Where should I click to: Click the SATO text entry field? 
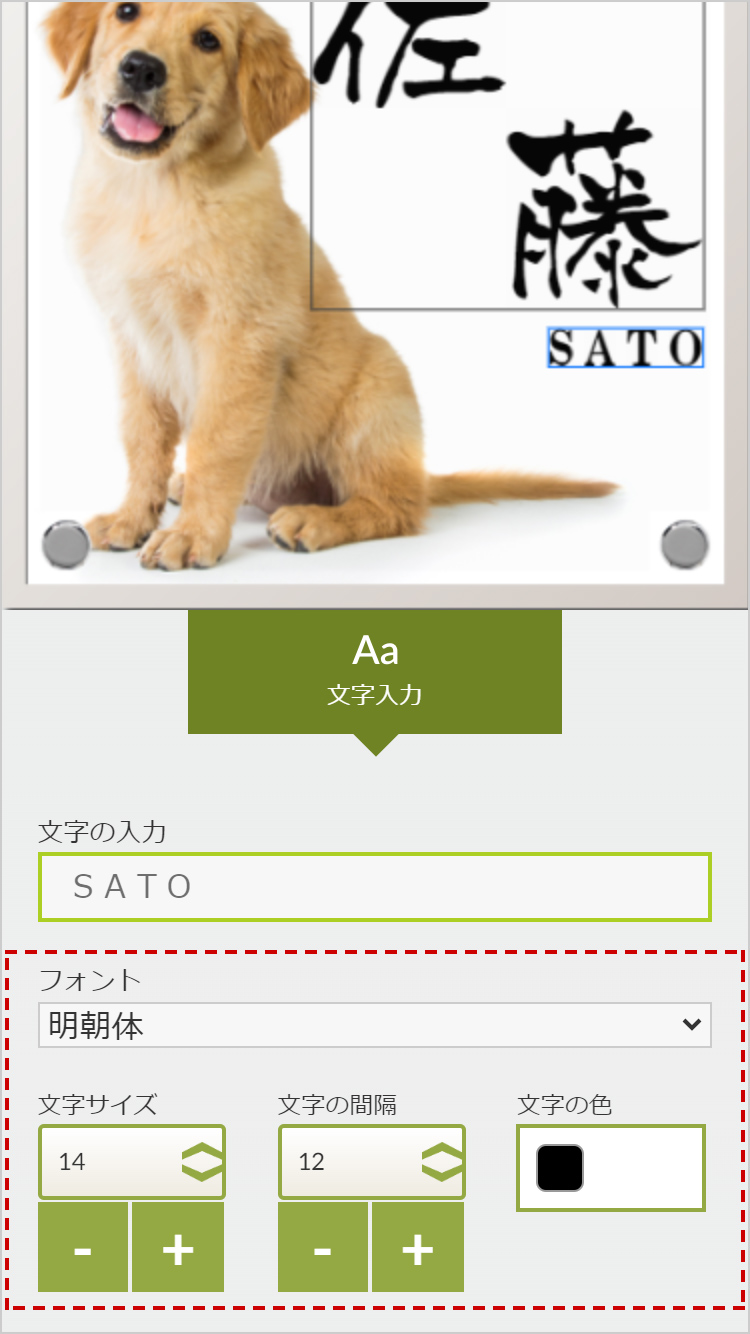click(375, 886)
